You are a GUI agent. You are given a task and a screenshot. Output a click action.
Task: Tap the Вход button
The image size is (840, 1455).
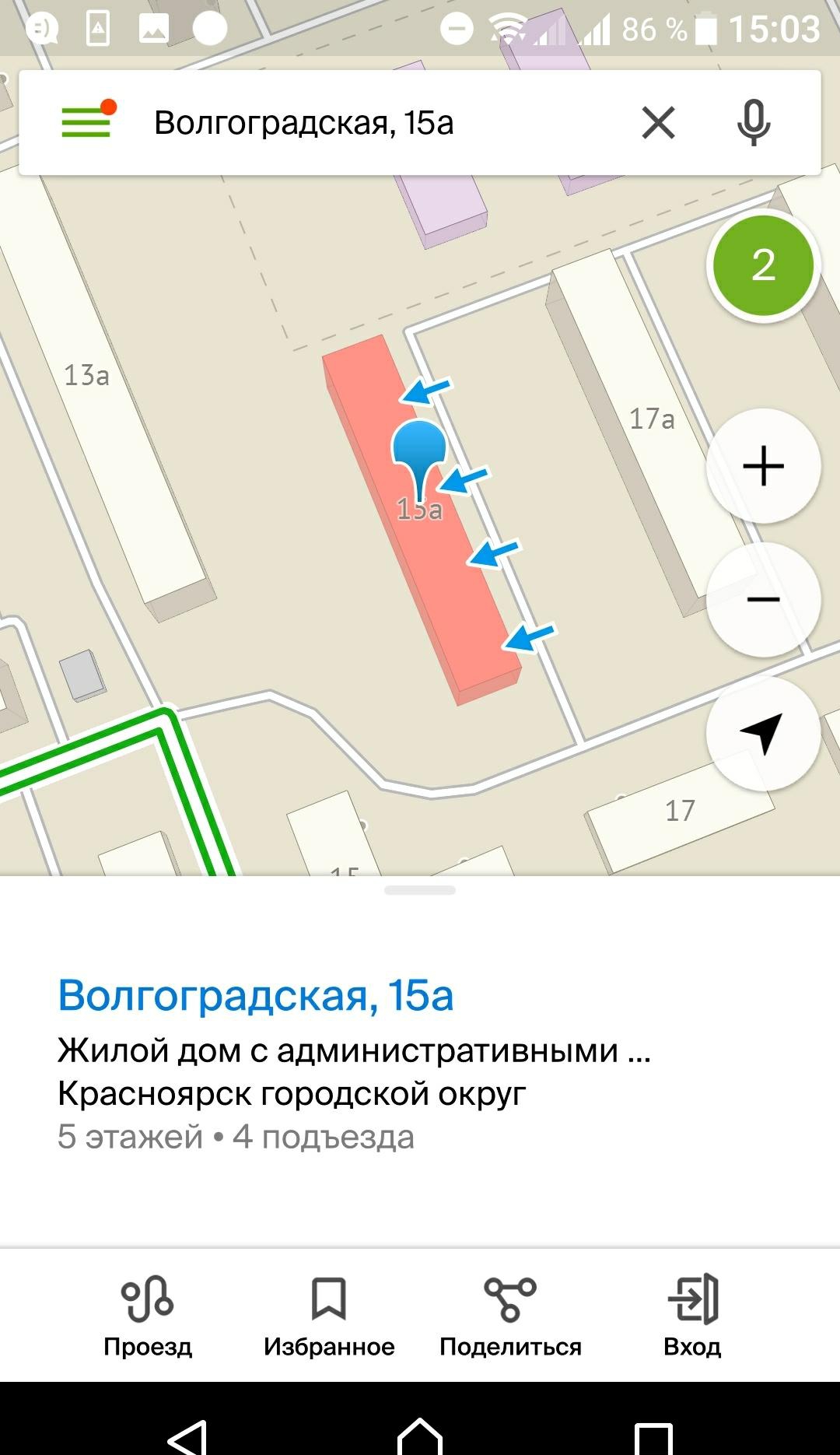click(x=692, y=1317)
